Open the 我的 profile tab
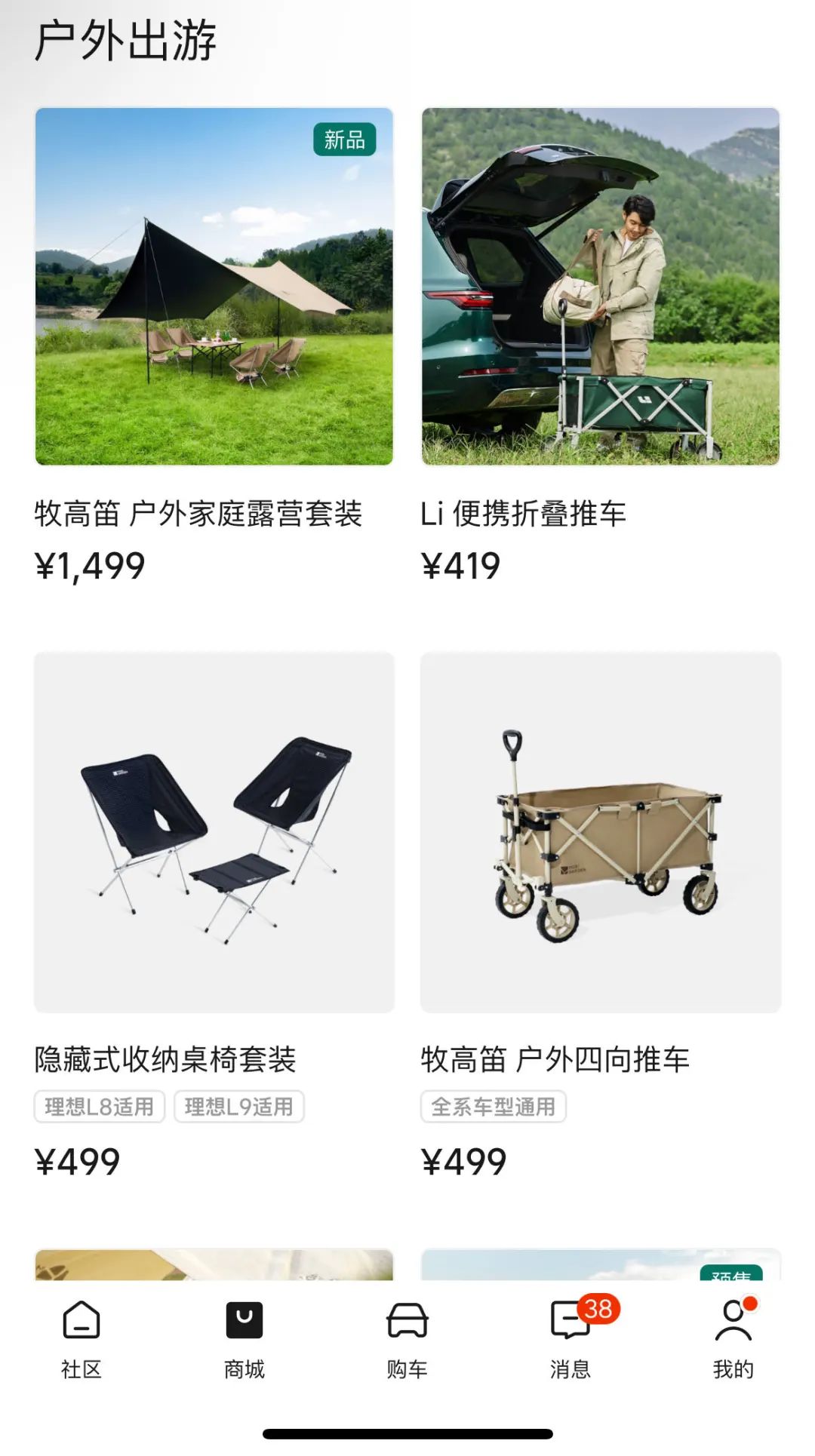Viewport: 815px width, 1456px height. pos(733,1340)
